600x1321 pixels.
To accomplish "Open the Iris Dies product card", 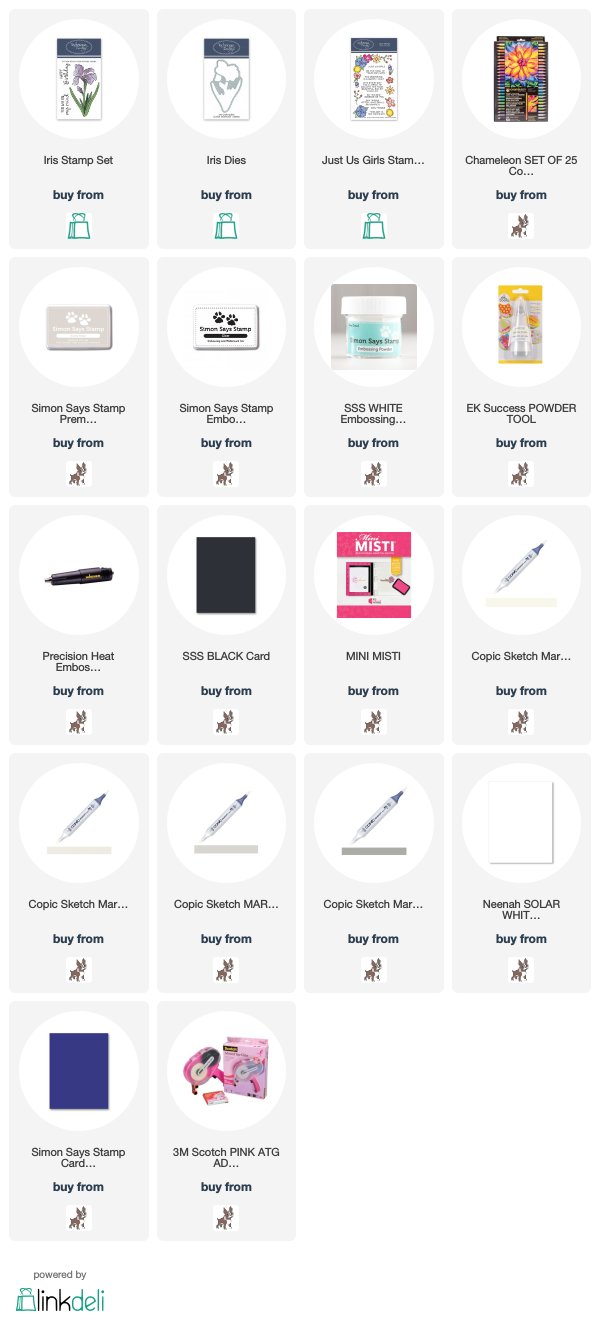I will [226, 129].
